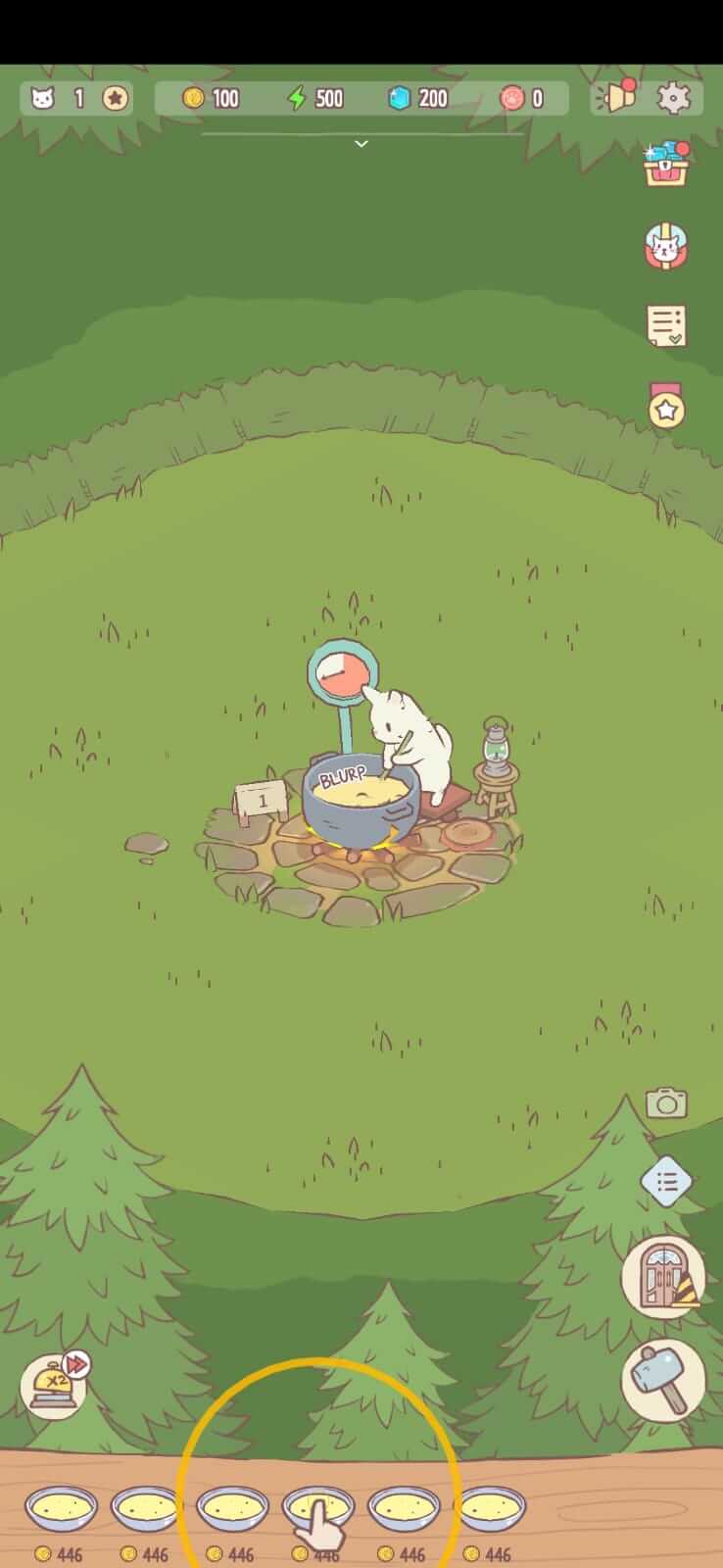Activate the x2 speed bell
This screenshot has width=723, height=1568.
tap(56, 1384)
